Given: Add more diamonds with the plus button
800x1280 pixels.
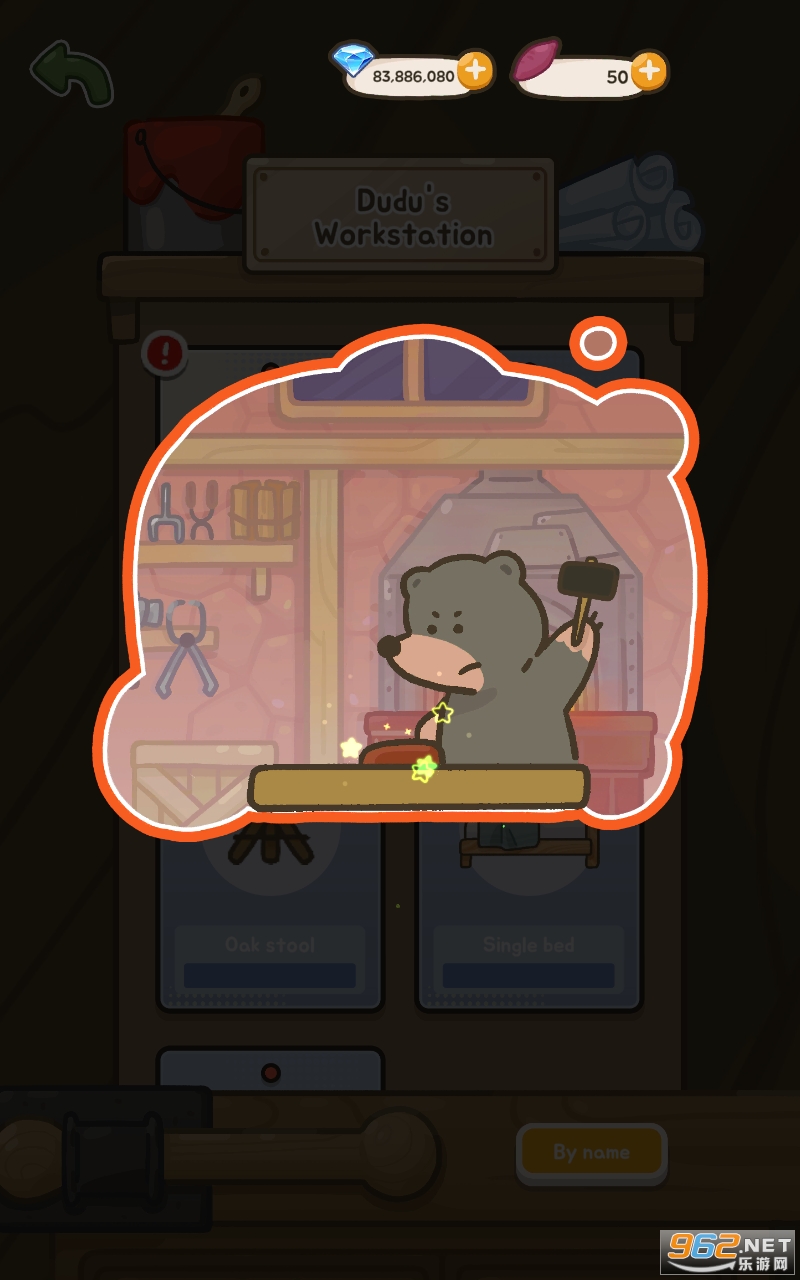Looking at the screenshot, I should pyautogui.click(x=476, y=71).
